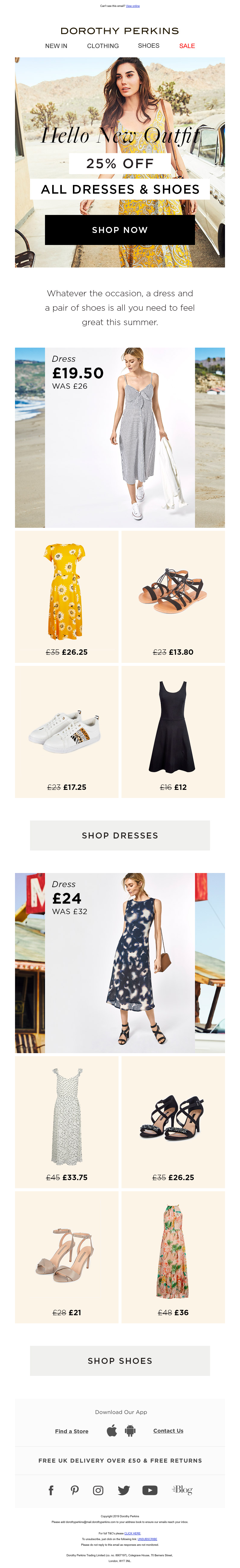View the yellow floral dress at £26.25
The height and width of the screenshot is (1568, 240).
coord(66,597)
